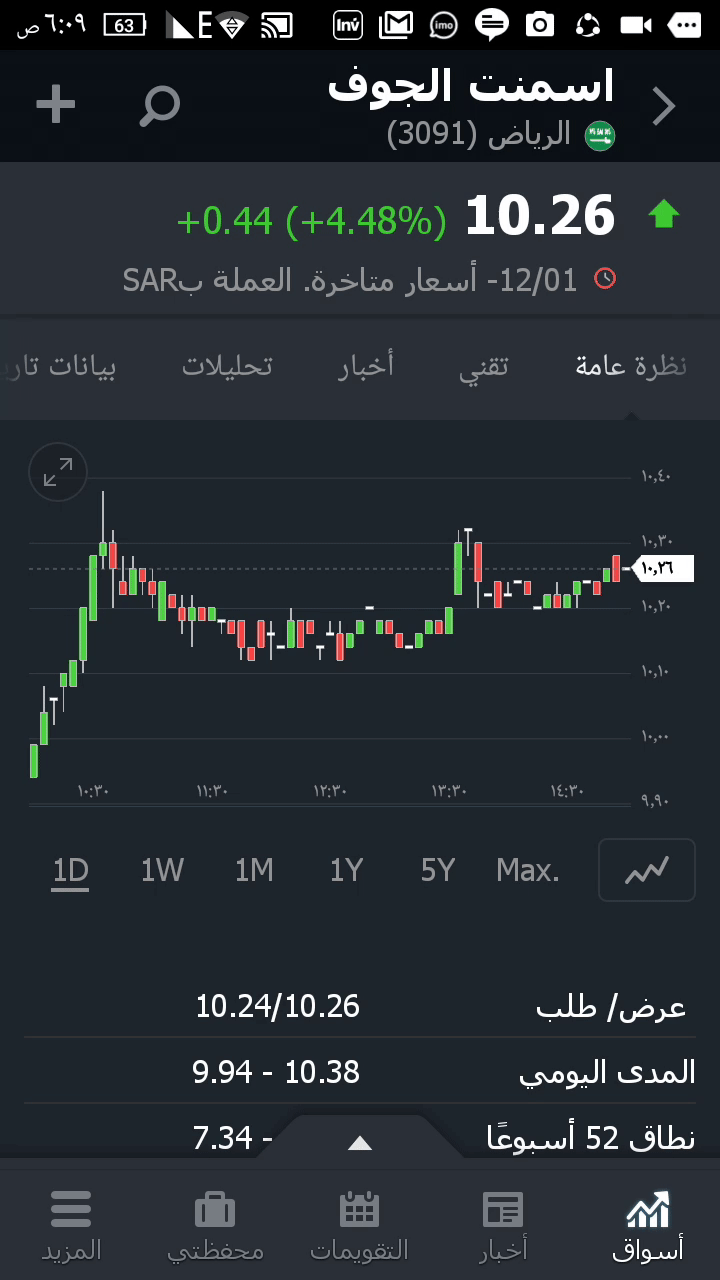720x1280 pixels.
Task: Open the التقويمات bottom tab
Action: (360, 1223)
